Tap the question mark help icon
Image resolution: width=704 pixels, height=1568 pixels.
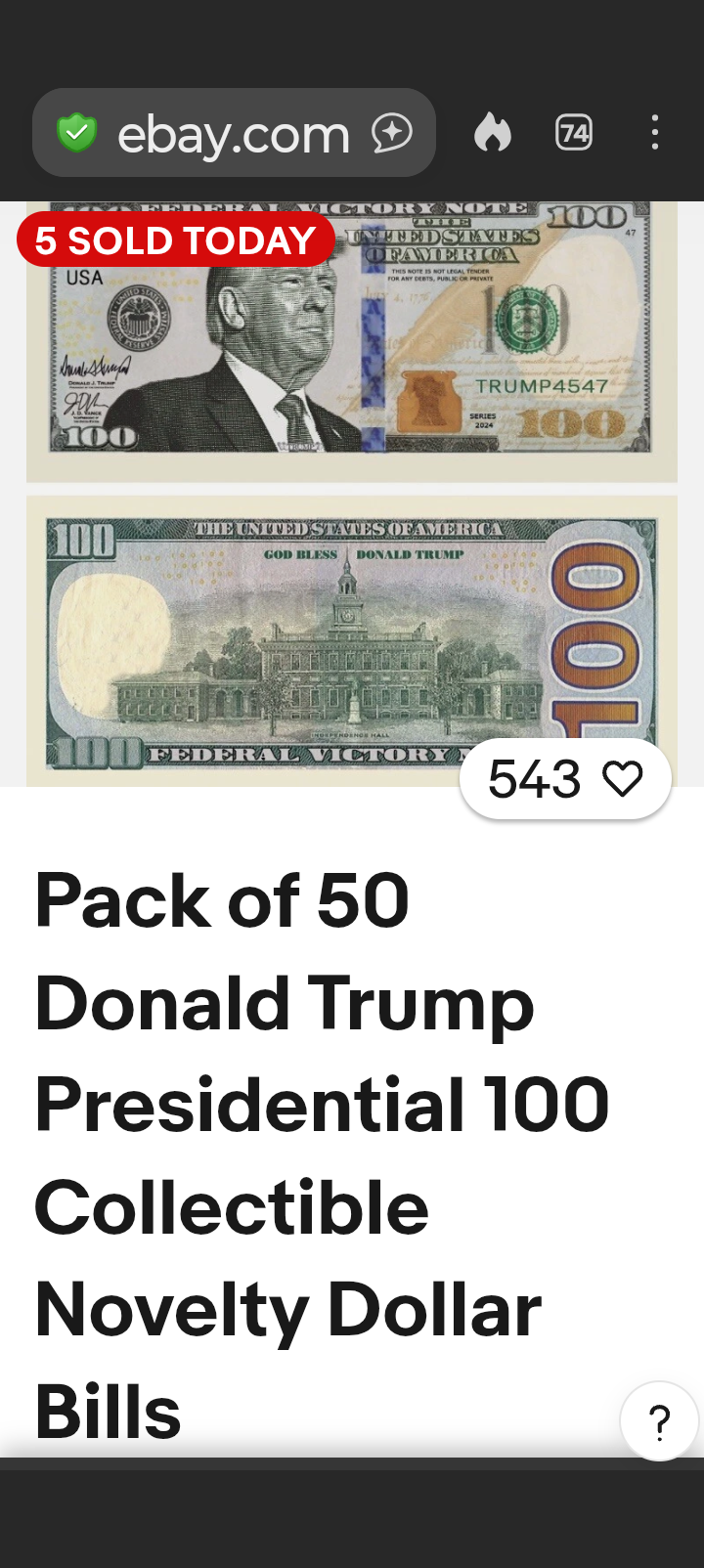click(x=658, y=1422)
